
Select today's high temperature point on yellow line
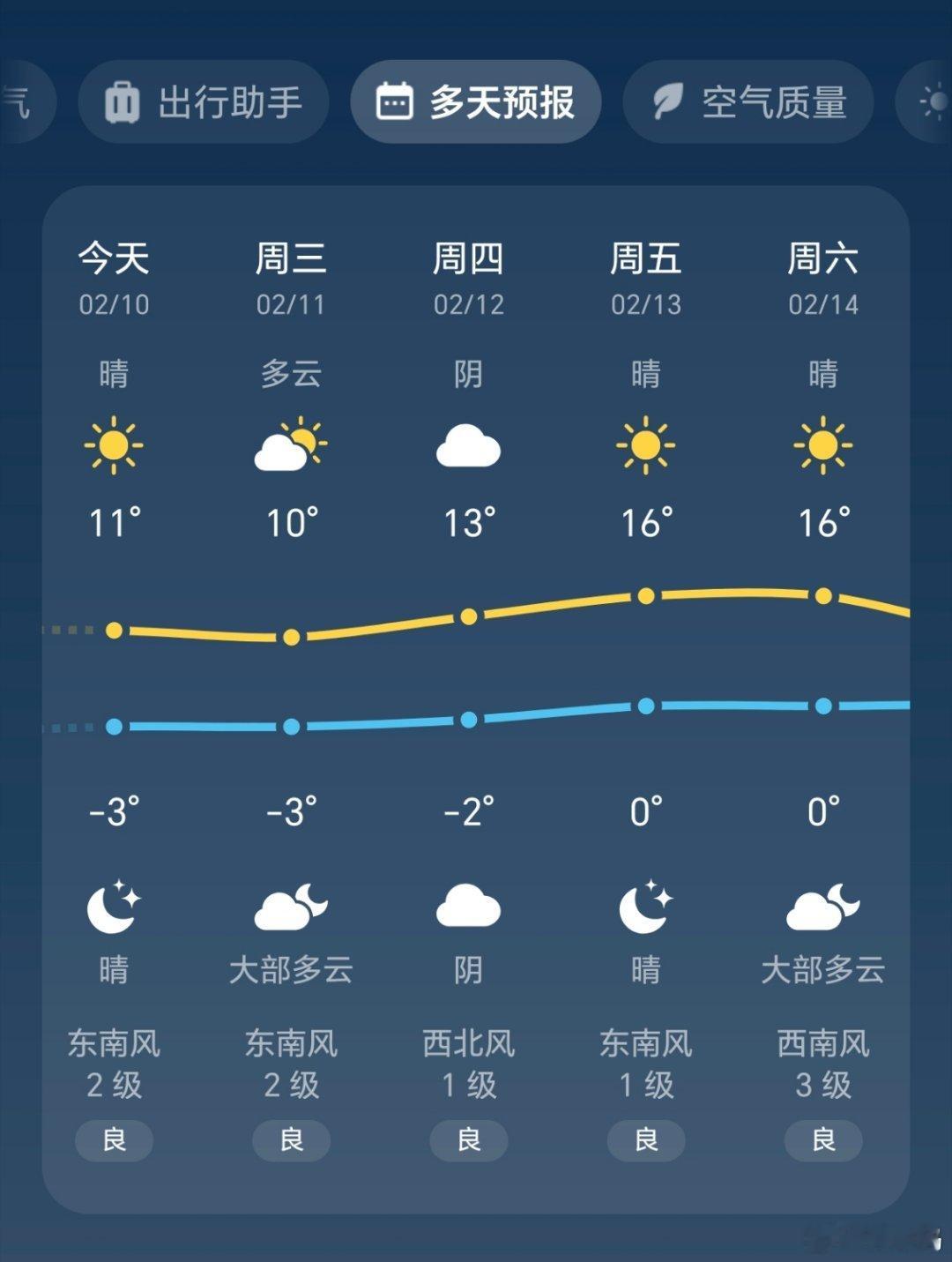pyautogui.click(x=114, y=629)
